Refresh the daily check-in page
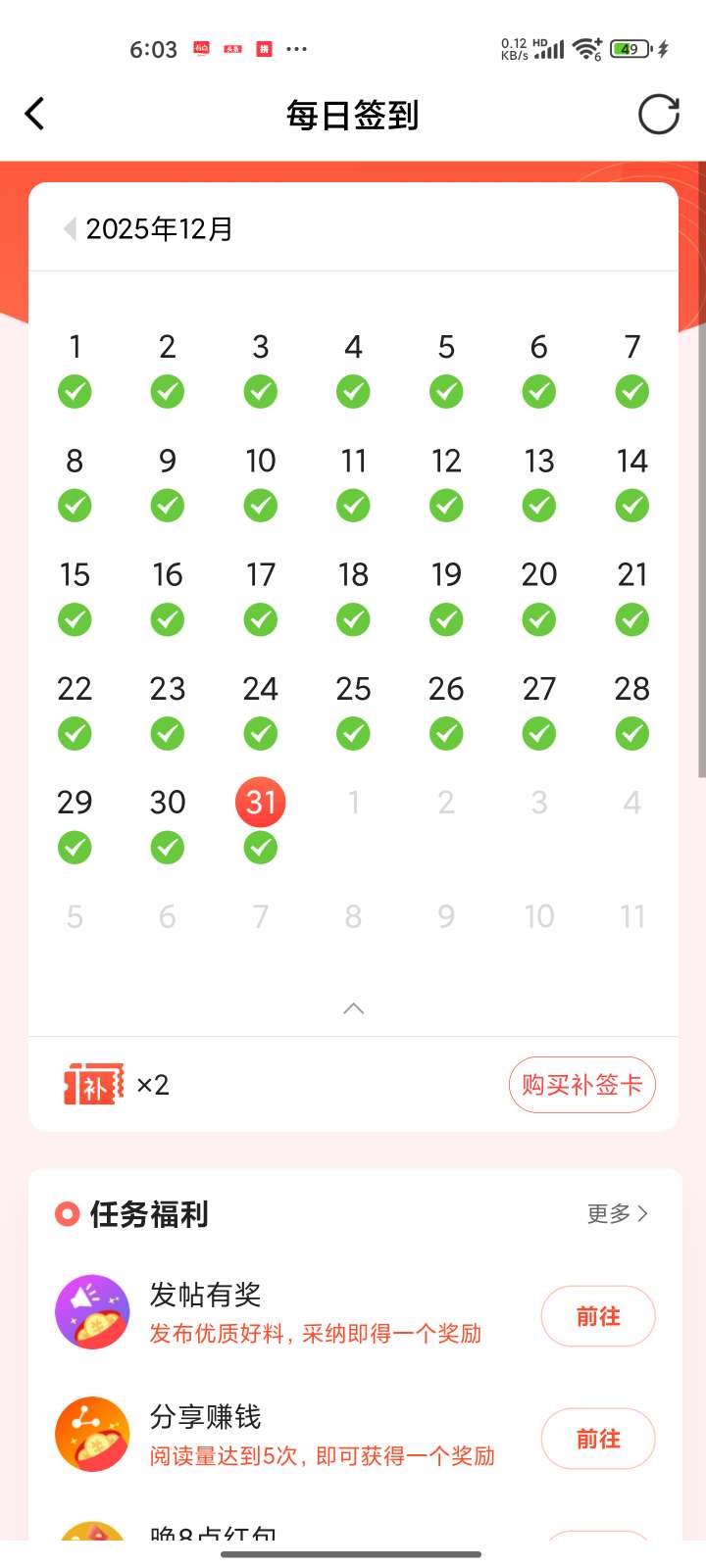The width and height of the screenshot is (706, 1568). (658, 115)
